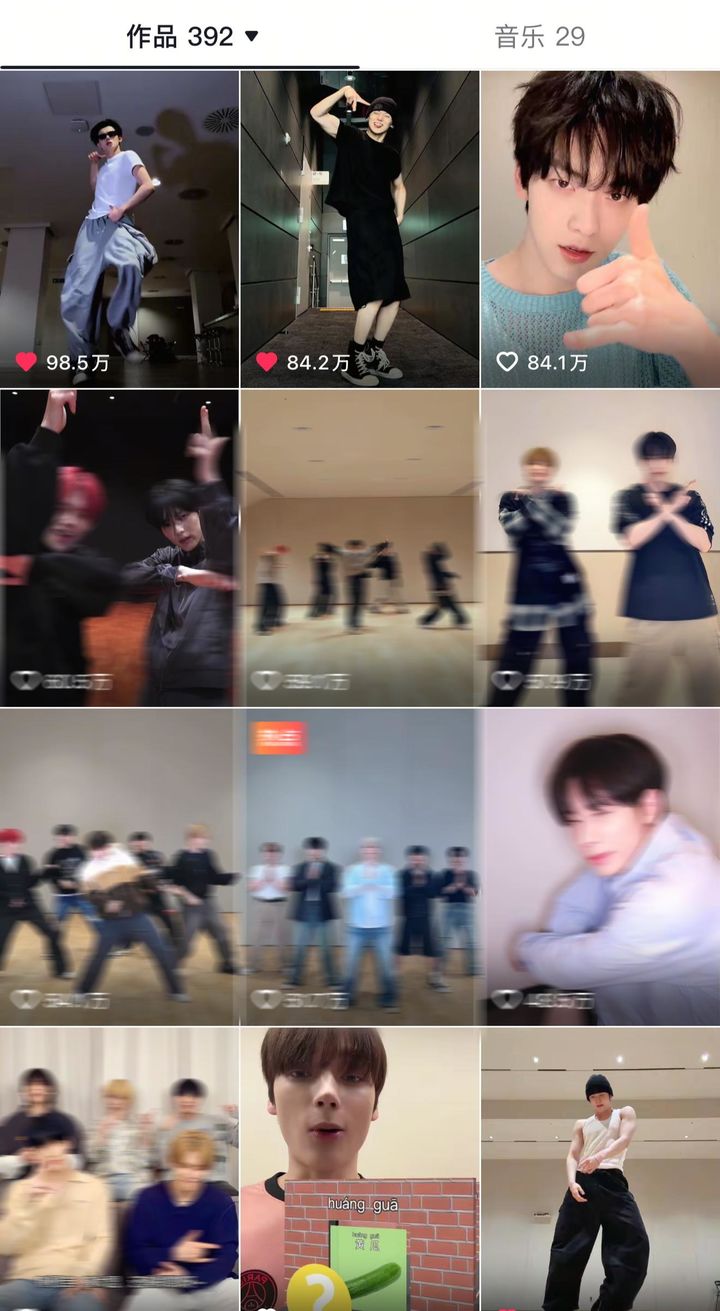Open the 作品 392 sorting dropdown
Image resolution: width=720 pixels, height=1311 pixels.
251,37
